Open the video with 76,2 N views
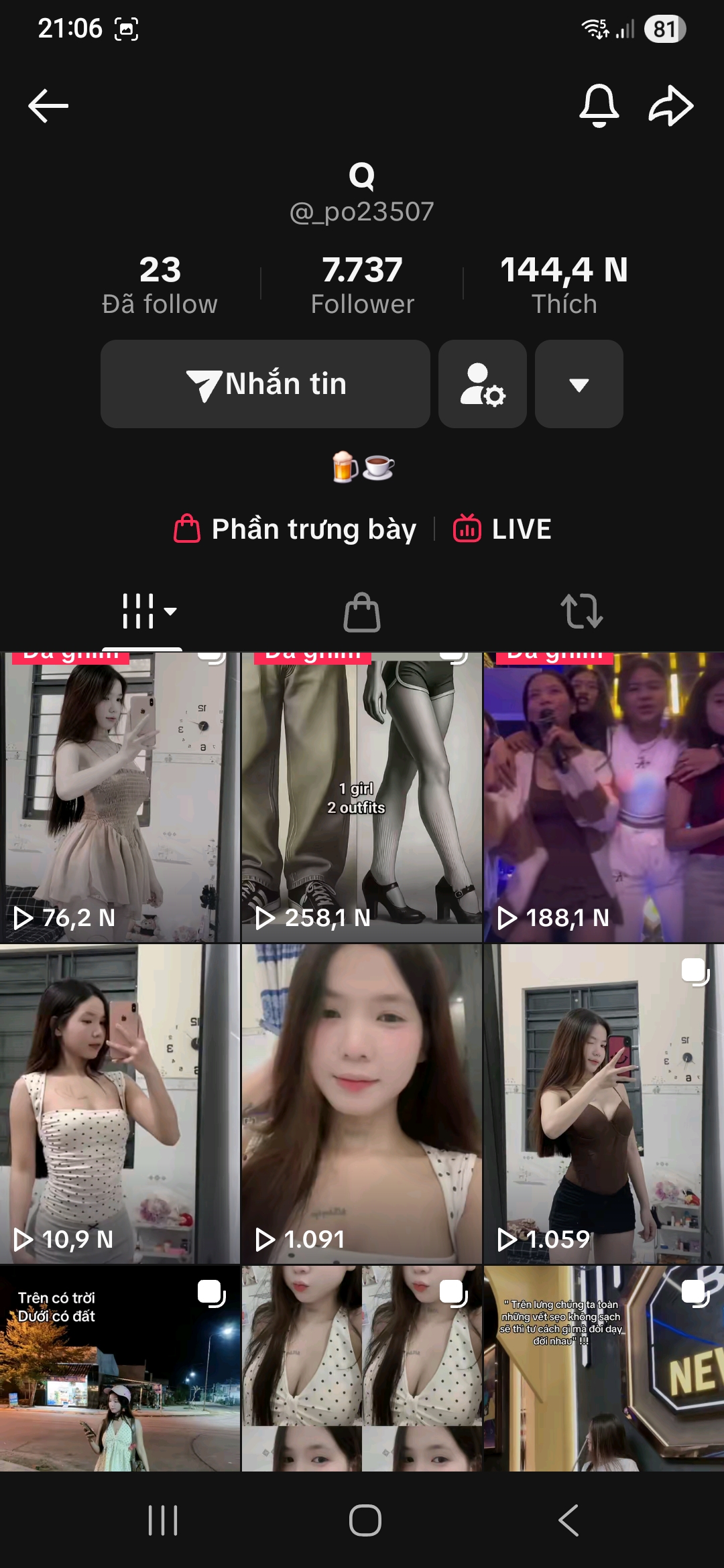The height and width of the screenshot is (1568, 724). pyautogui.click(x=119, y=797)
